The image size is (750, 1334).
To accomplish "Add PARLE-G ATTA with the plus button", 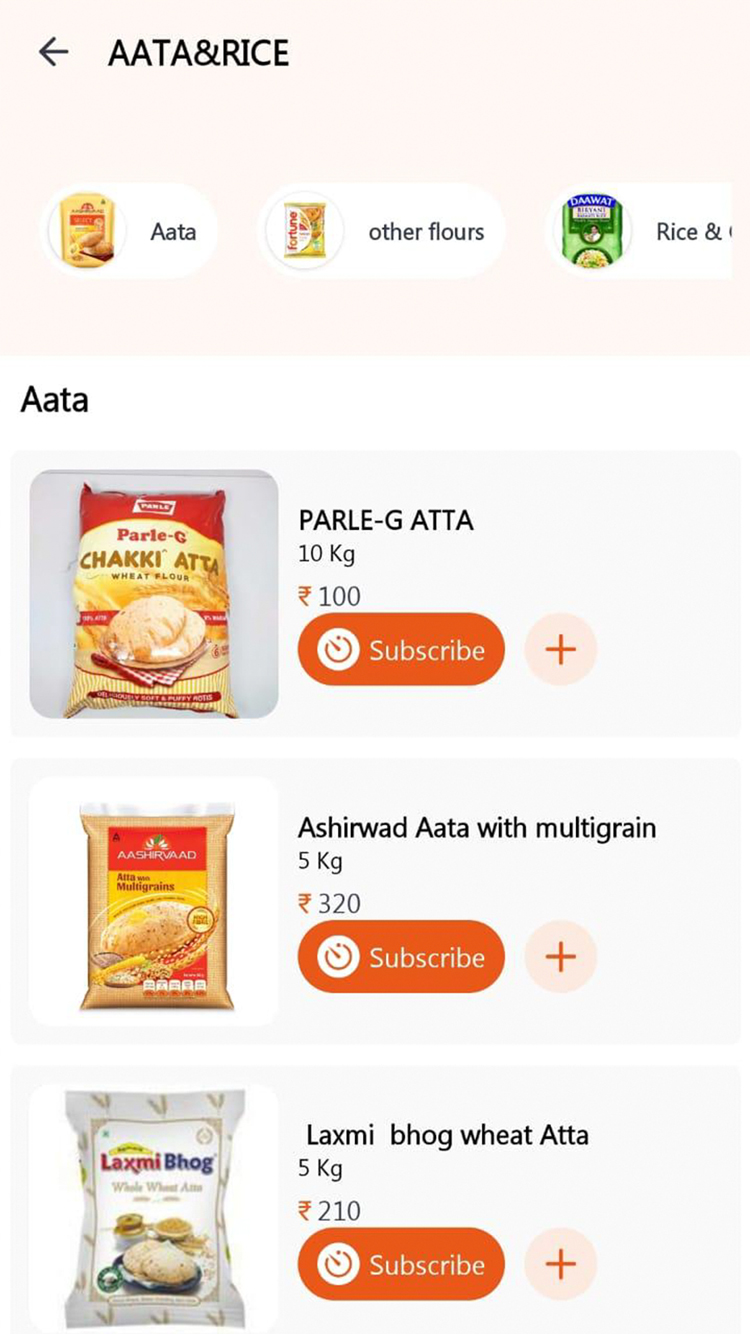I will tap(561, 650).
